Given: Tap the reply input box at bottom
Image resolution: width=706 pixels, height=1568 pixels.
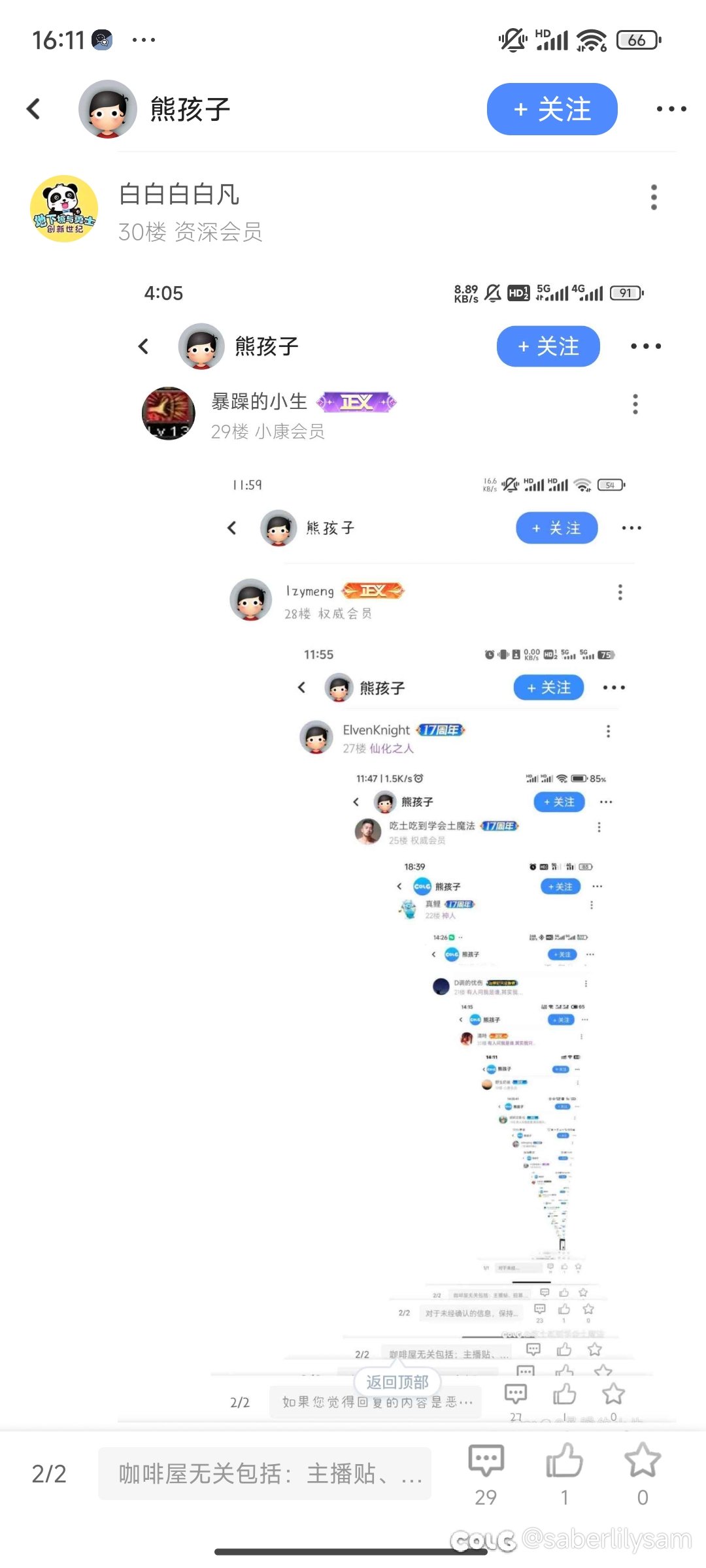Looking at the screenshot, I should point(265,1474).
